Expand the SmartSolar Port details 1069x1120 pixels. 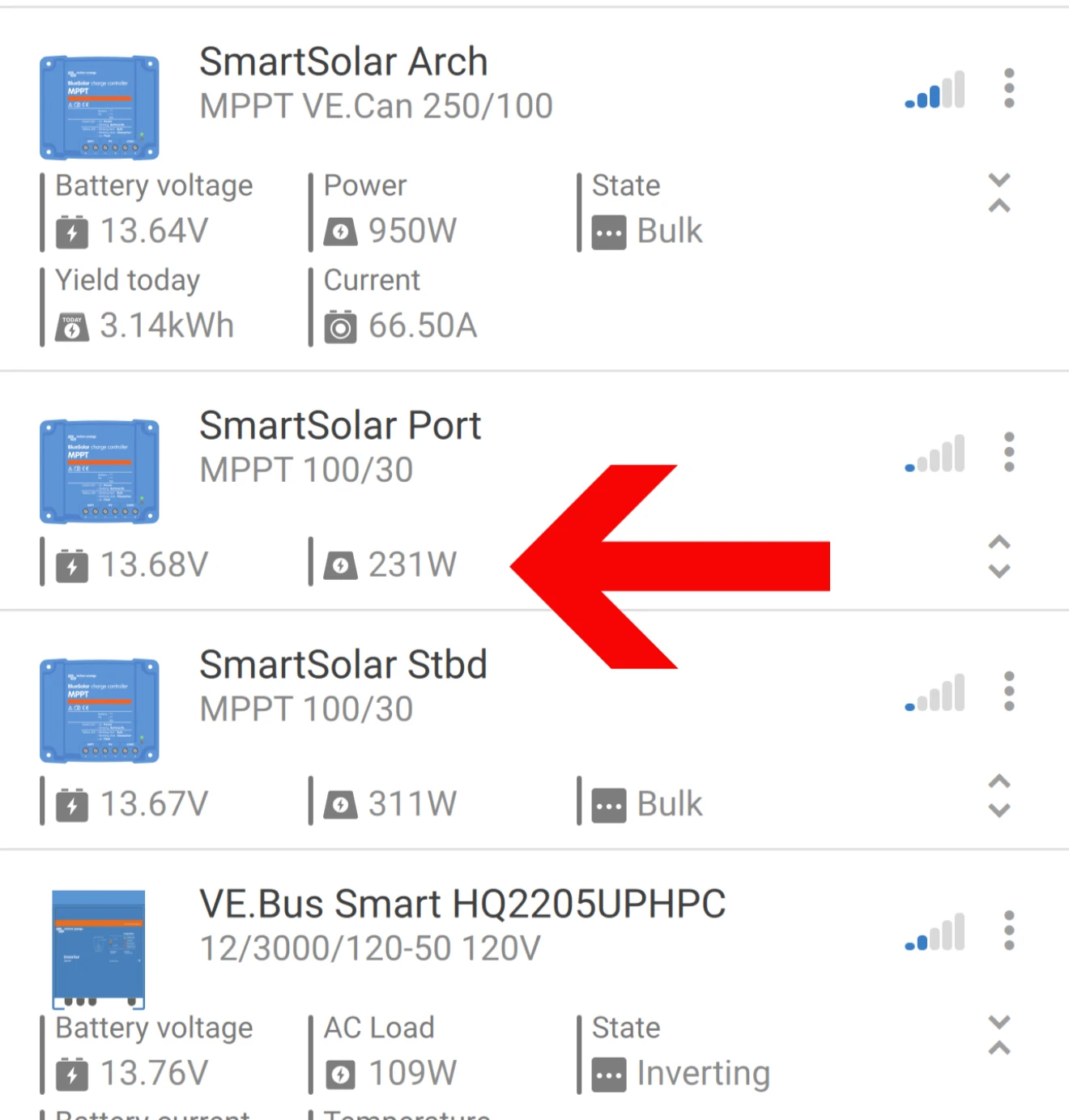click(999, 556)
